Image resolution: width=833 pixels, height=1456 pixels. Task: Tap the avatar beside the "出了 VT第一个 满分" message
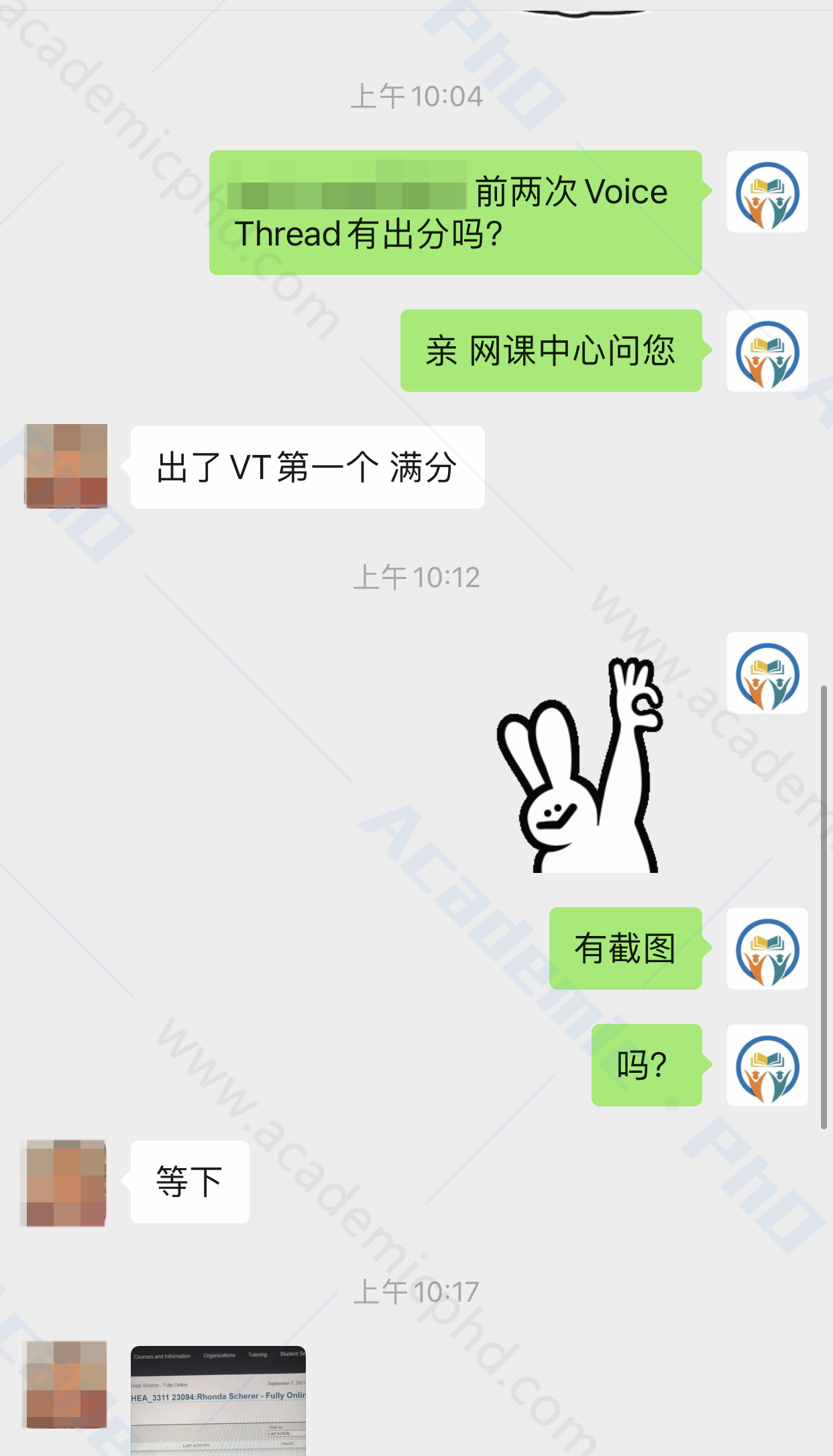tap(66, 466)
